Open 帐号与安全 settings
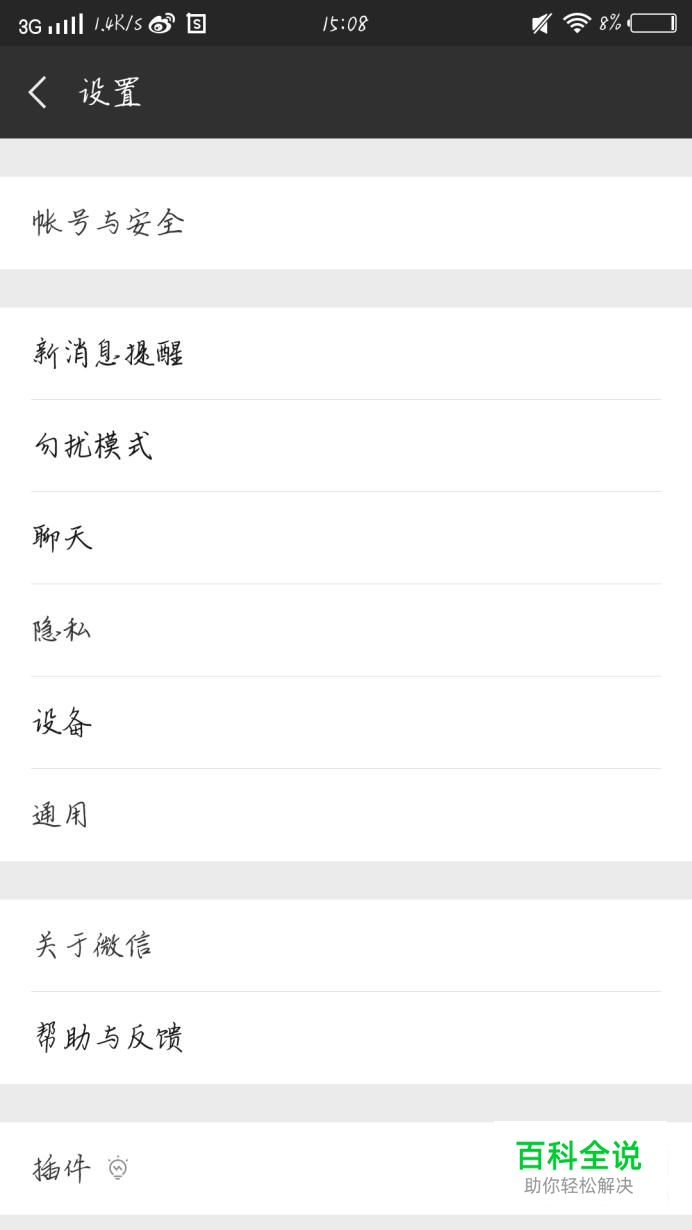 (346, 223)
